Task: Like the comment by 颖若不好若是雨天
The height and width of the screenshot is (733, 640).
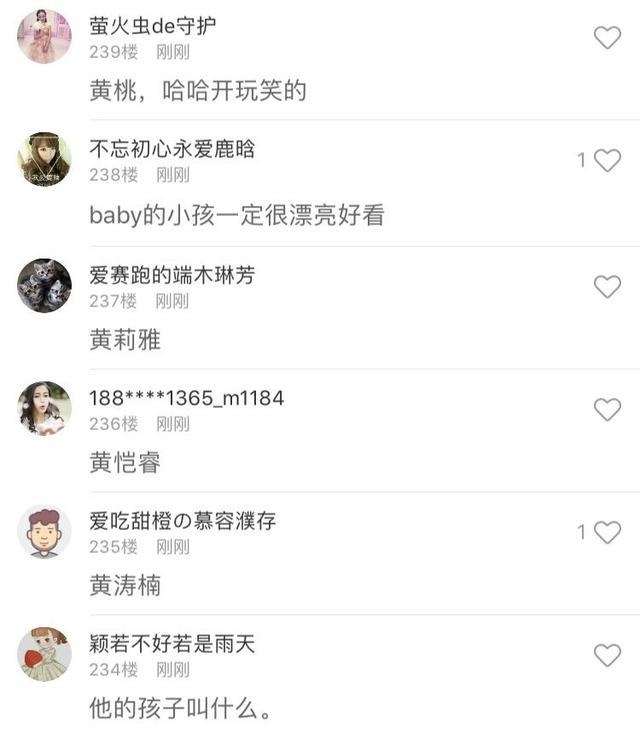Action: pyautogui.click(x=607, y=655)
